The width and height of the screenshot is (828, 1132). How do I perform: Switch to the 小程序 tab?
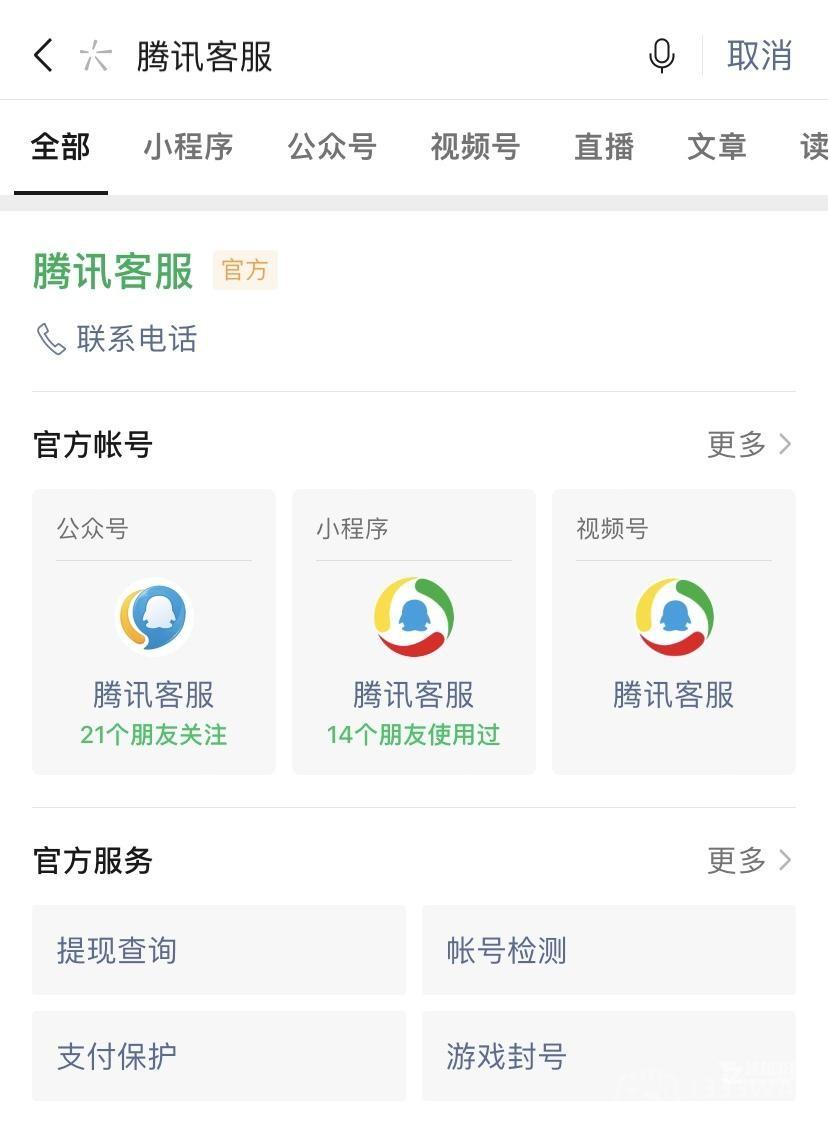coord(188,147)
